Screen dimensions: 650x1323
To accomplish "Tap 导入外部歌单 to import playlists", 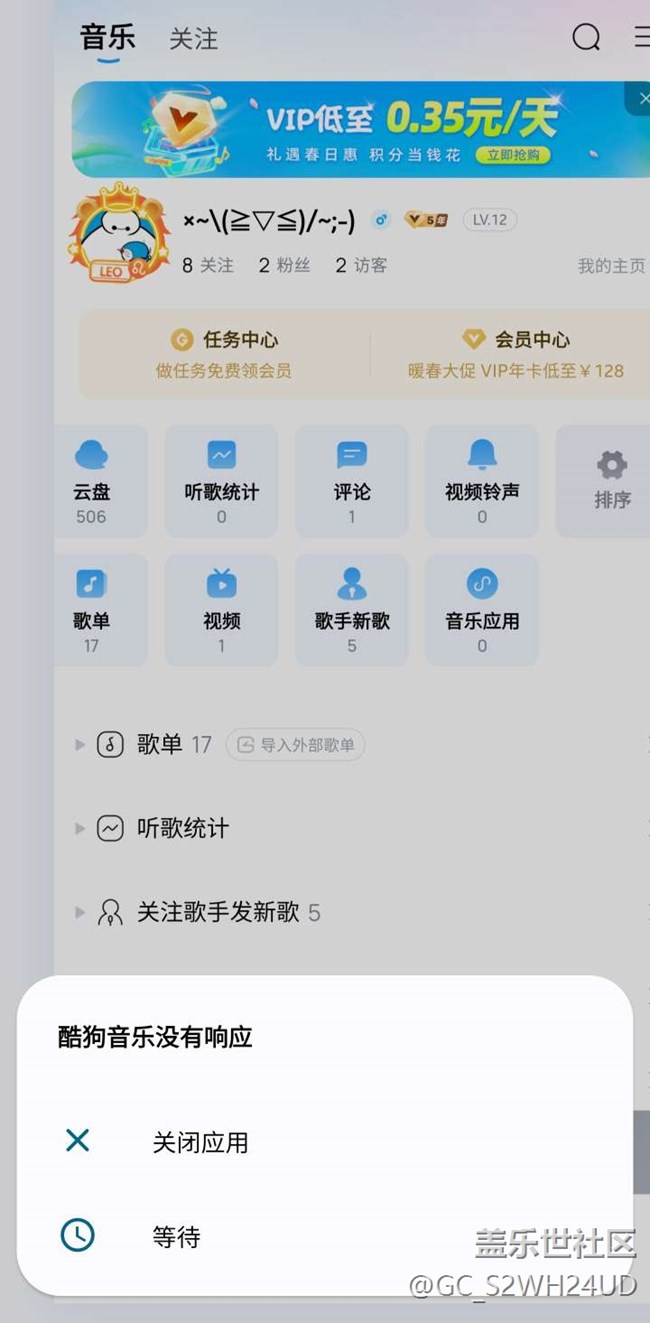I will pos(296,745).
